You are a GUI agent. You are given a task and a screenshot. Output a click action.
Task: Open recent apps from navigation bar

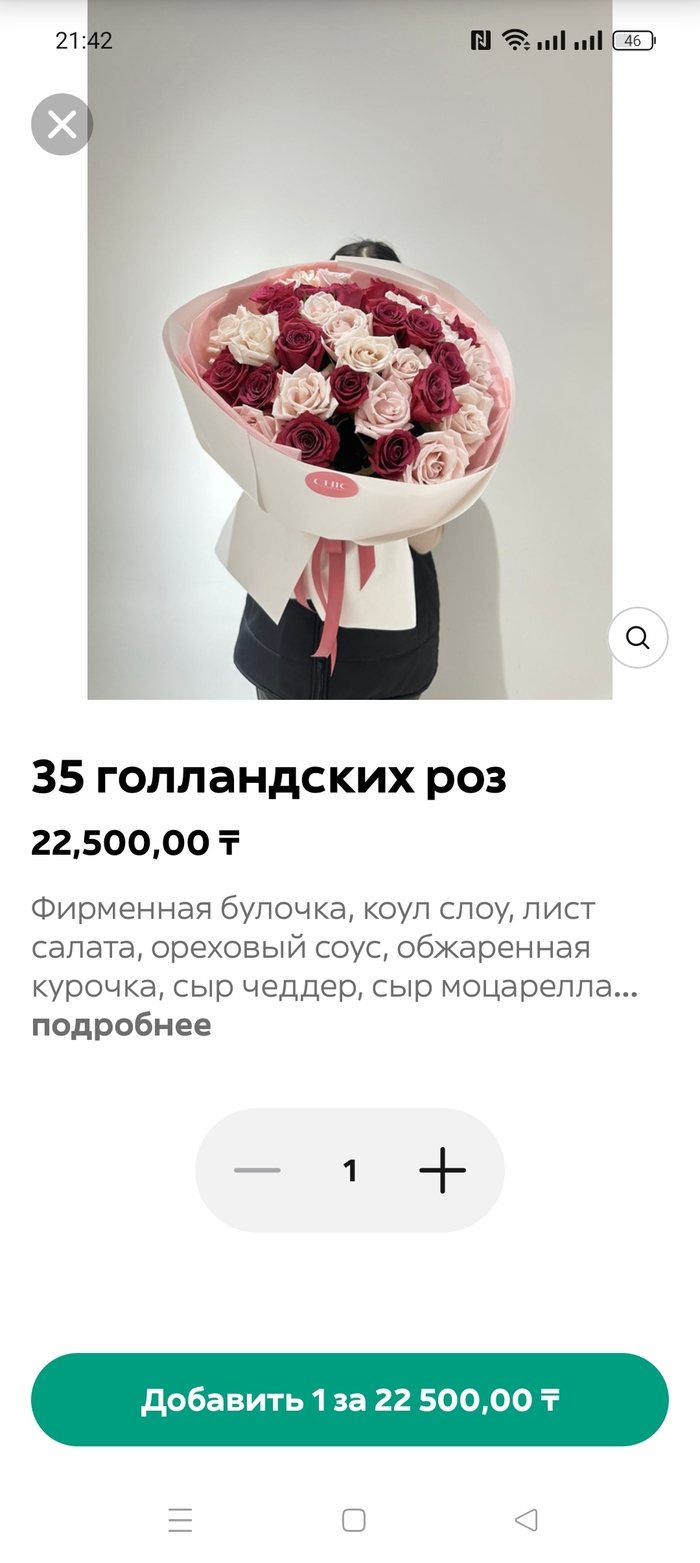click(x=180, y=1520)
